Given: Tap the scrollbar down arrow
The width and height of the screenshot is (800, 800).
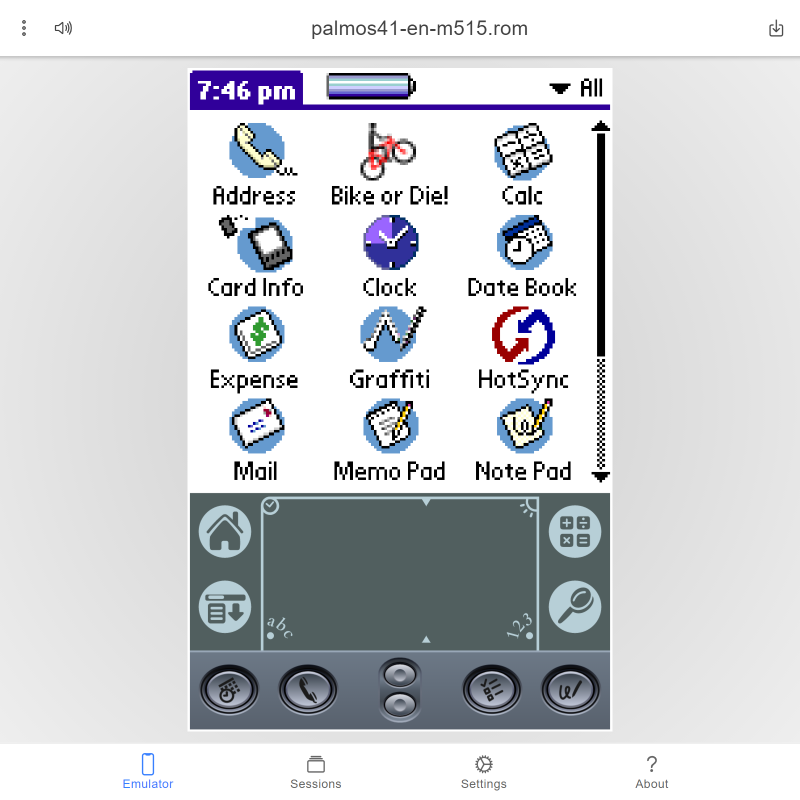Looking at the screenshot, I should pyautogui.click(x=600, y=476).
